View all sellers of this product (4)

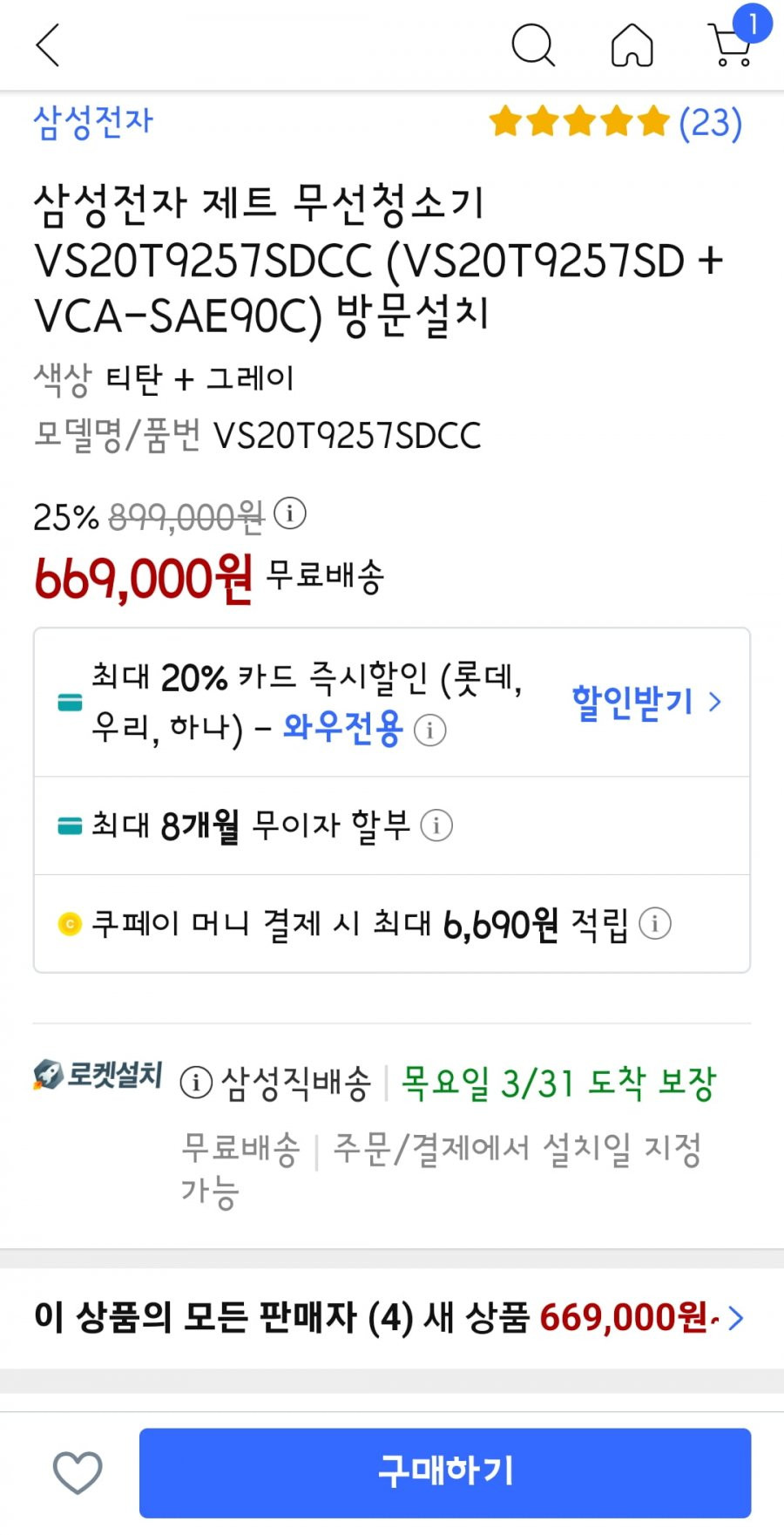pyautogui.click(x=390, y=1317)
